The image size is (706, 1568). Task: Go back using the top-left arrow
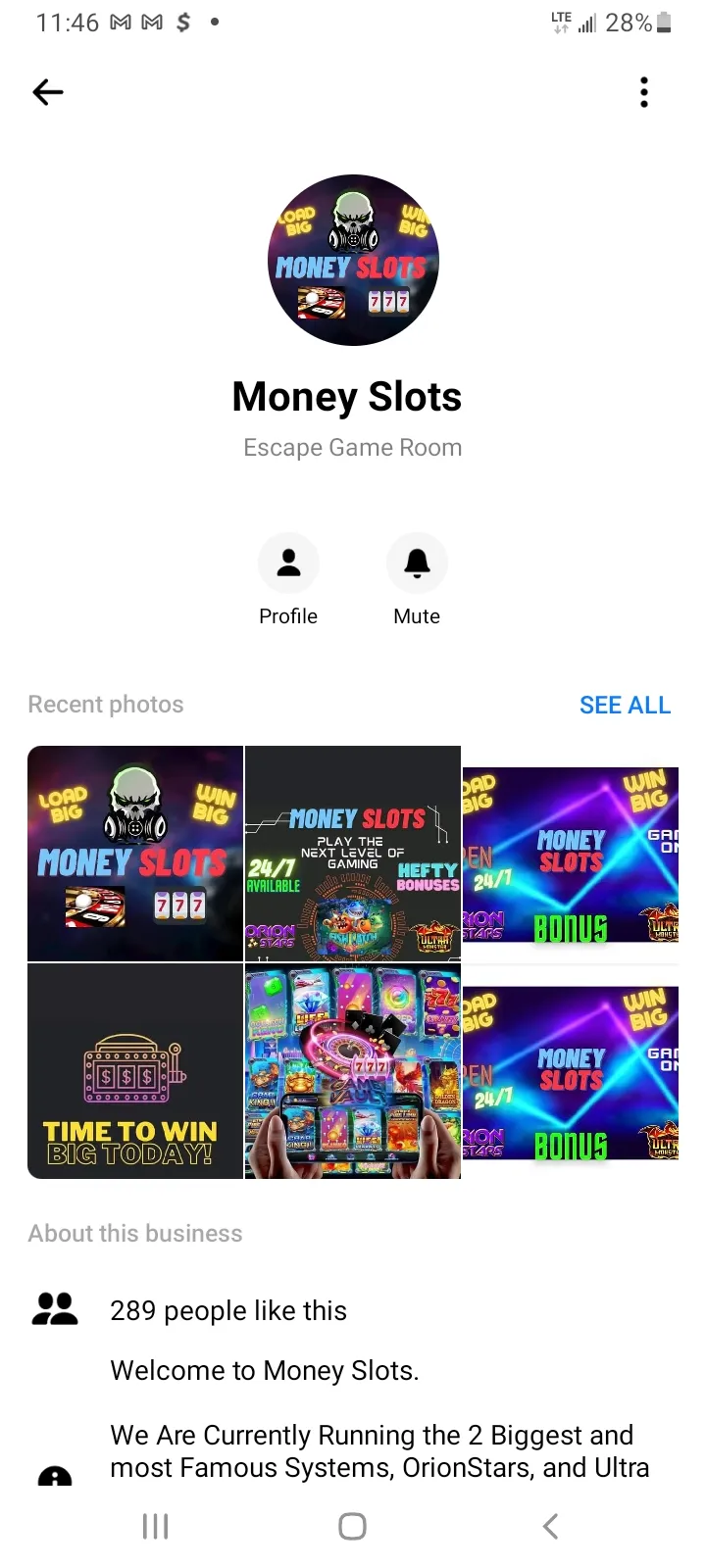coord(47,92)
